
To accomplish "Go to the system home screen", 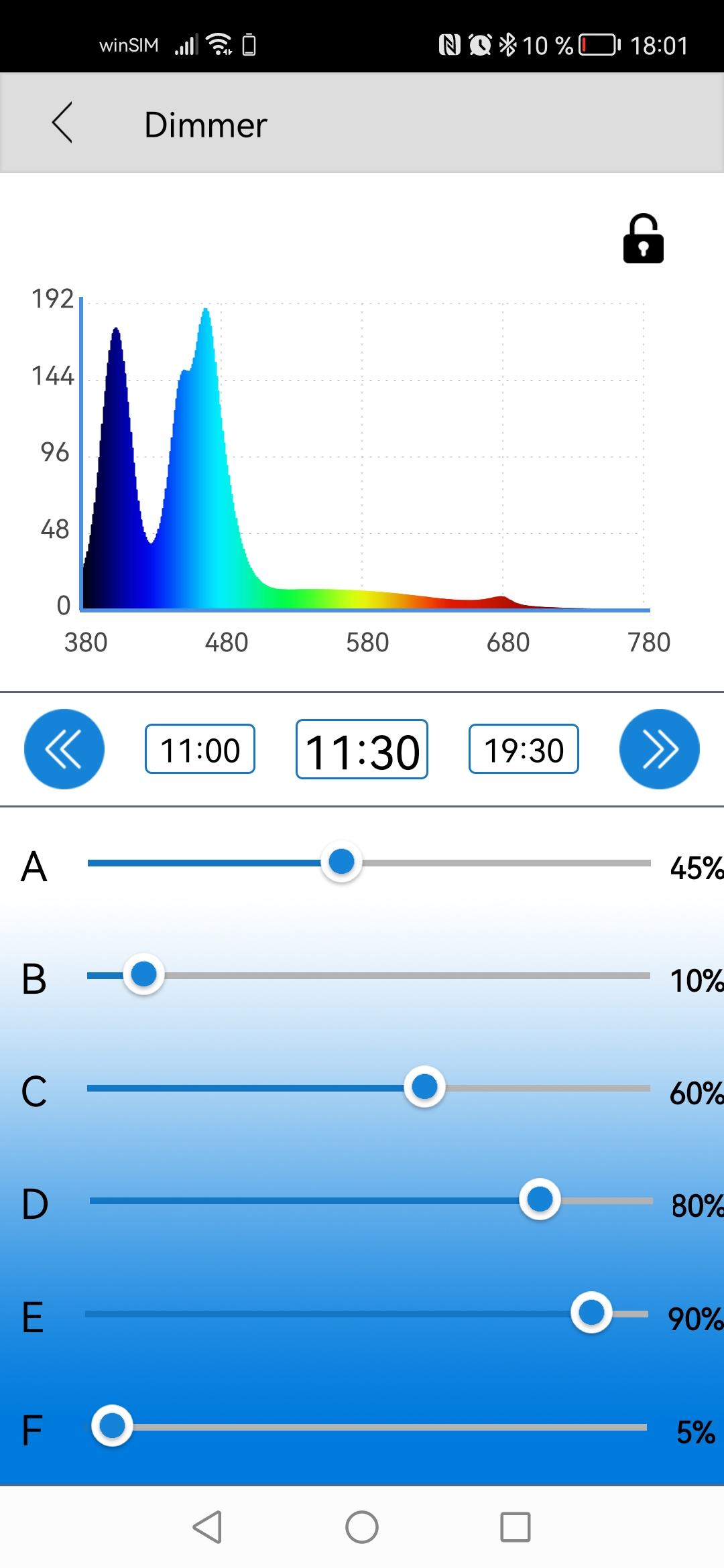I will click(362, 1527).
